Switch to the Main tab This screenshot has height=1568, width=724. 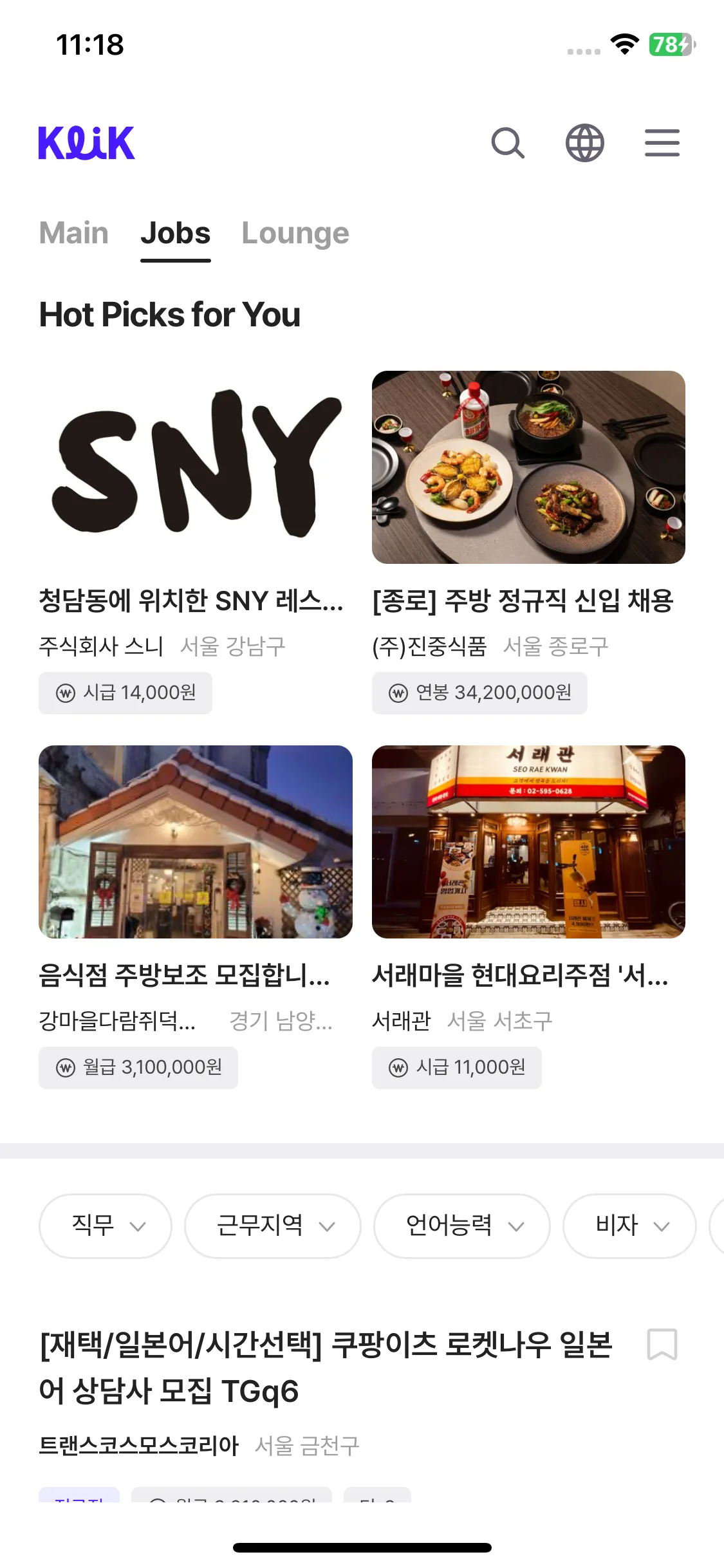(74, 233)
